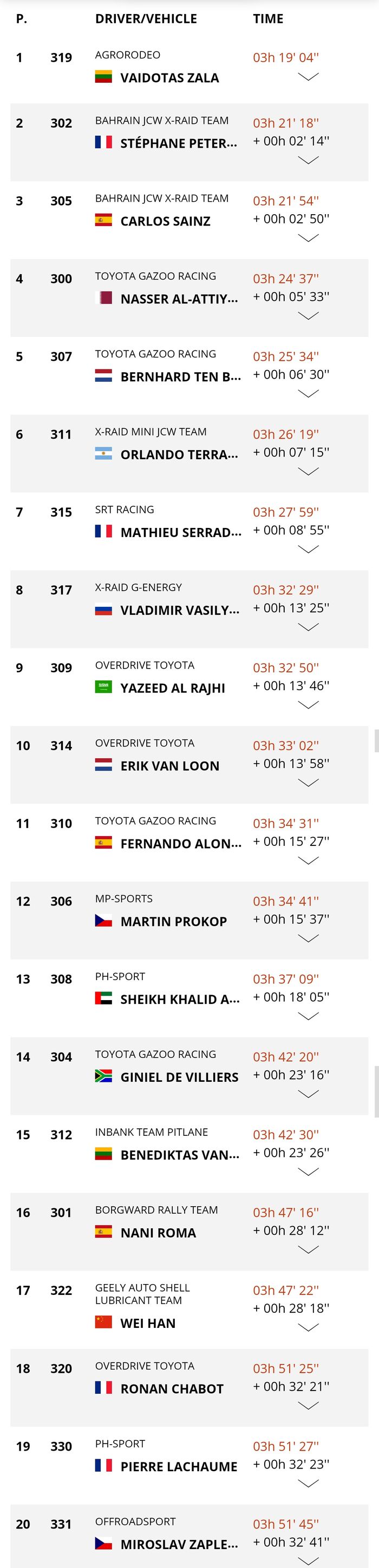Expand Ronan Chabot's row
The image size is (379, 1568).
click(x=308, y=1406)
